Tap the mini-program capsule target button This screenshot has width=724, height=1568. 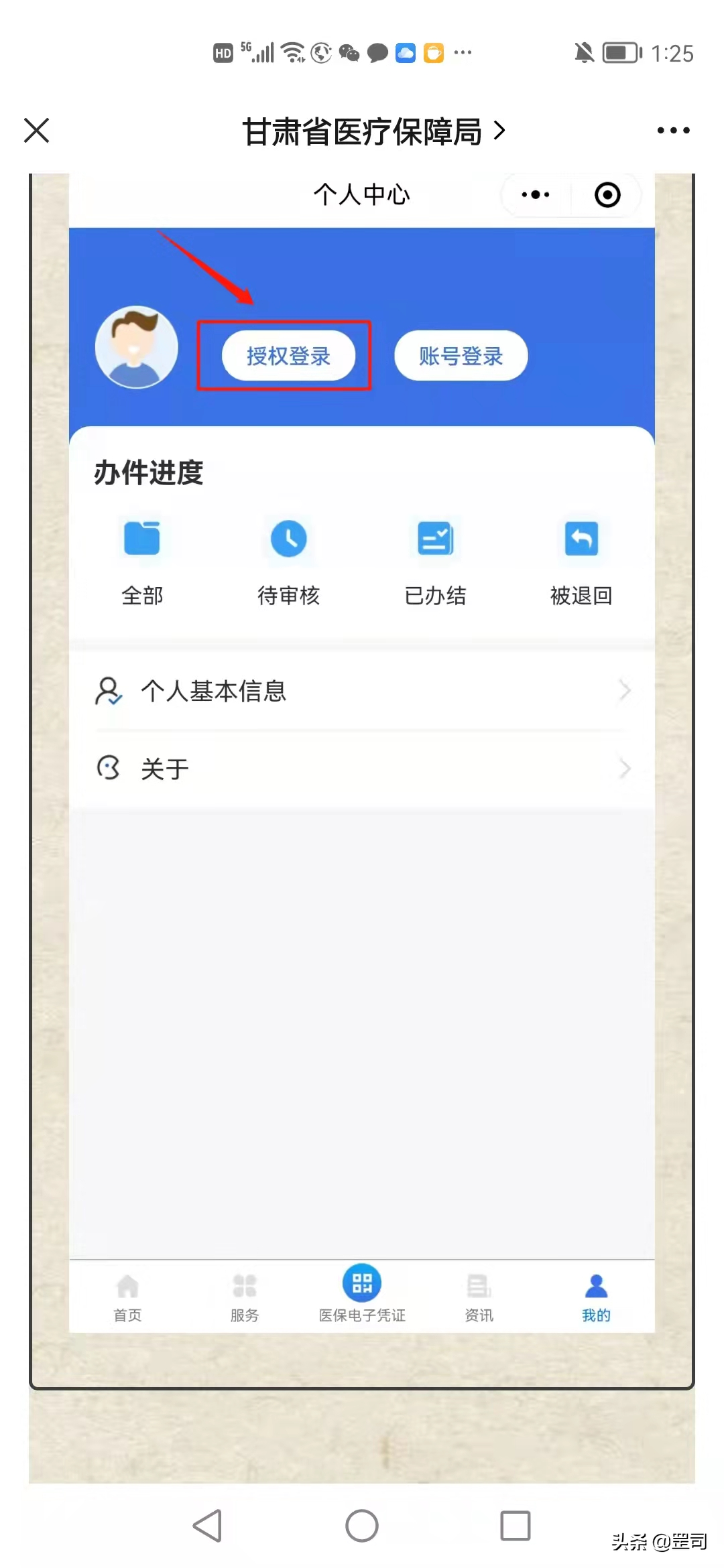pos(607,194)
